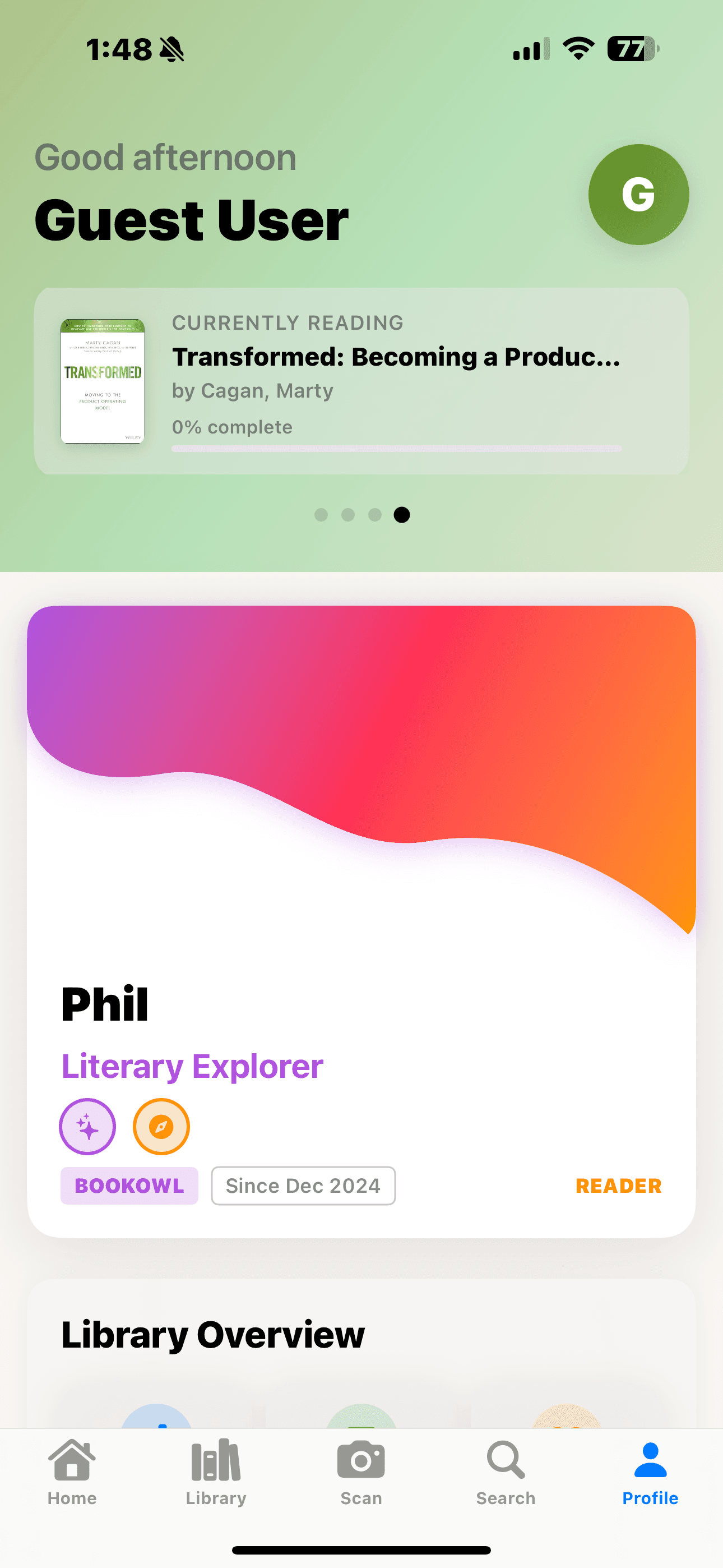The image size is (723, 1568).
Task: Select the Profile tab
Action: point(650,1472)
